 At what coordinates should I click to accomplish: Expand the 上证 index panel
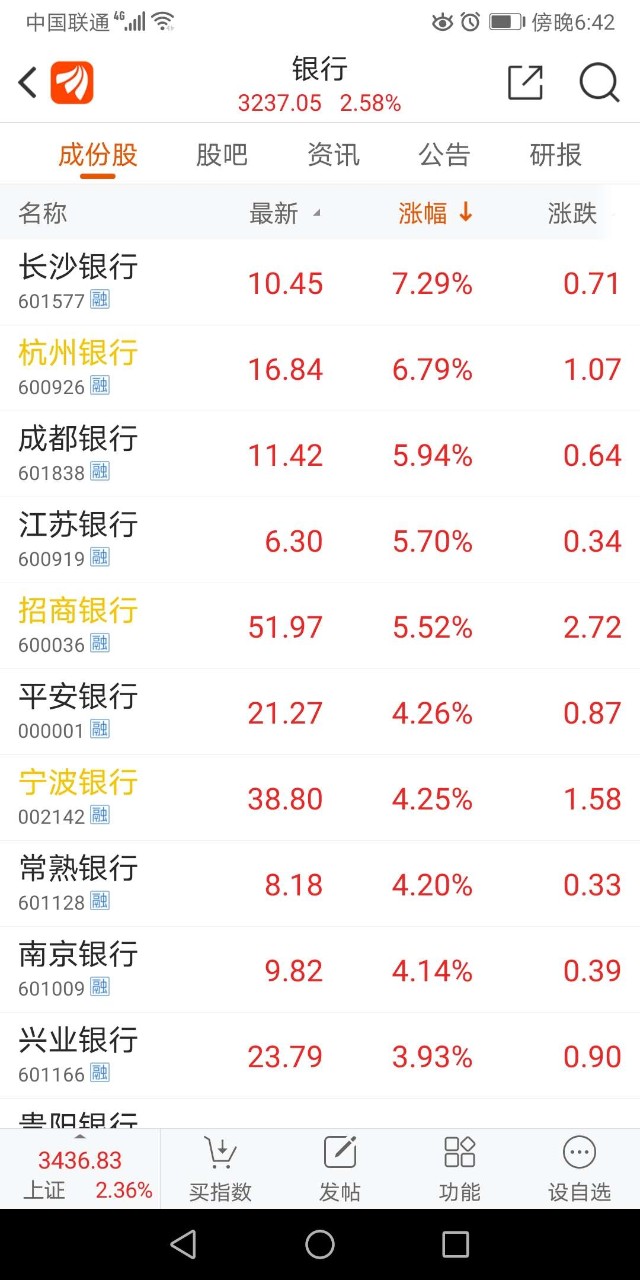(80, 1169)
